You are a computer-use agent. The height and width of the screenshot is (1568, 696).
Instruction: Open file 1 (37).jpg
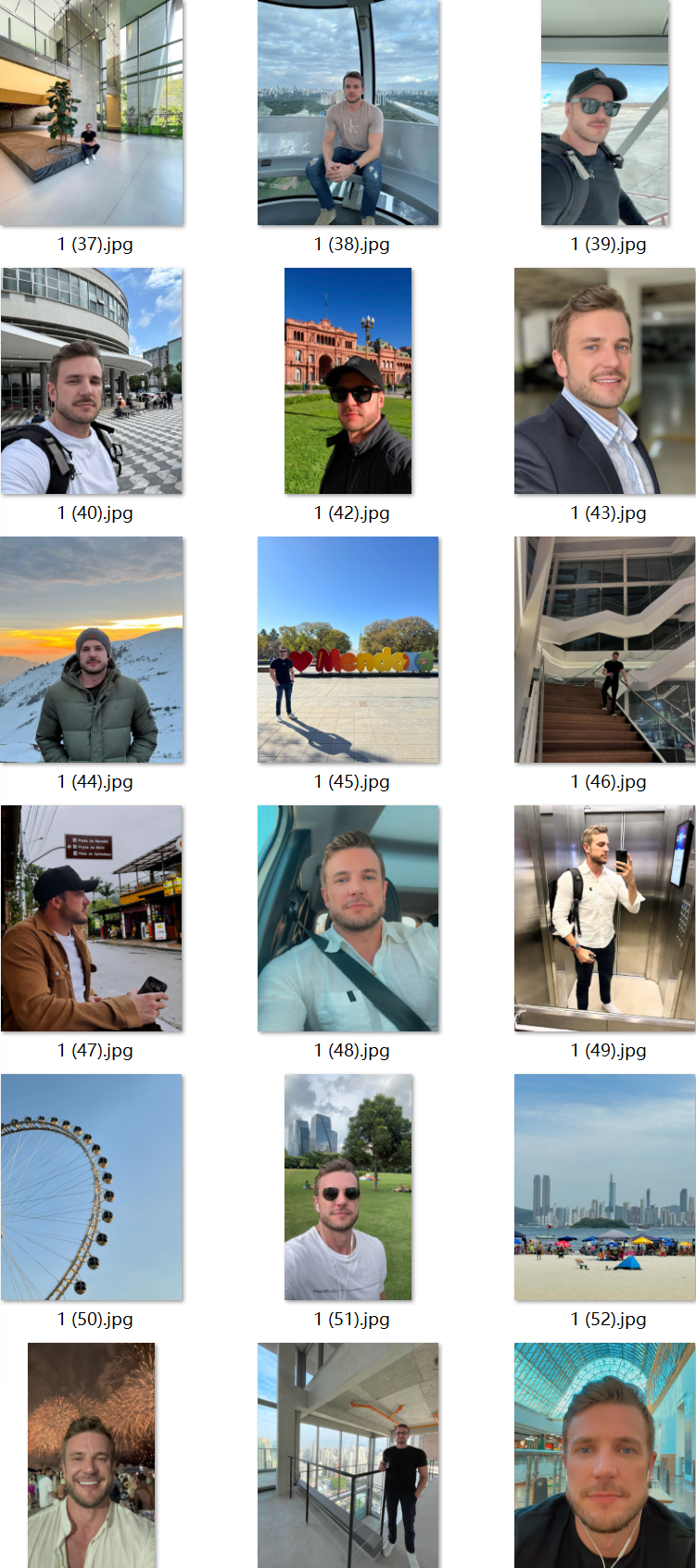tap(92, 113)
